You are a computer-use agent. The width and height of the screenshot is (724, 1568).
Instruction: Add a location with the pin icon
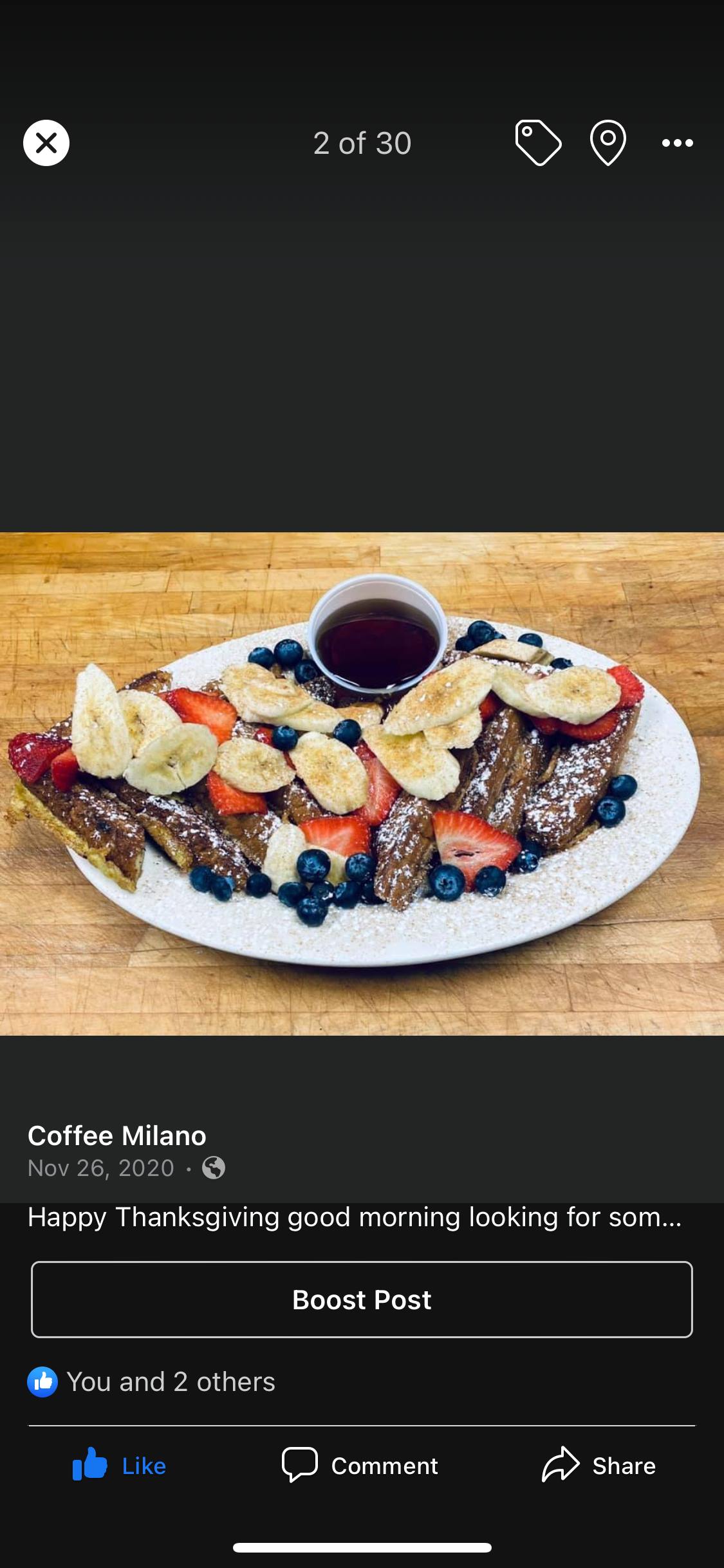[x=608, y=143]
